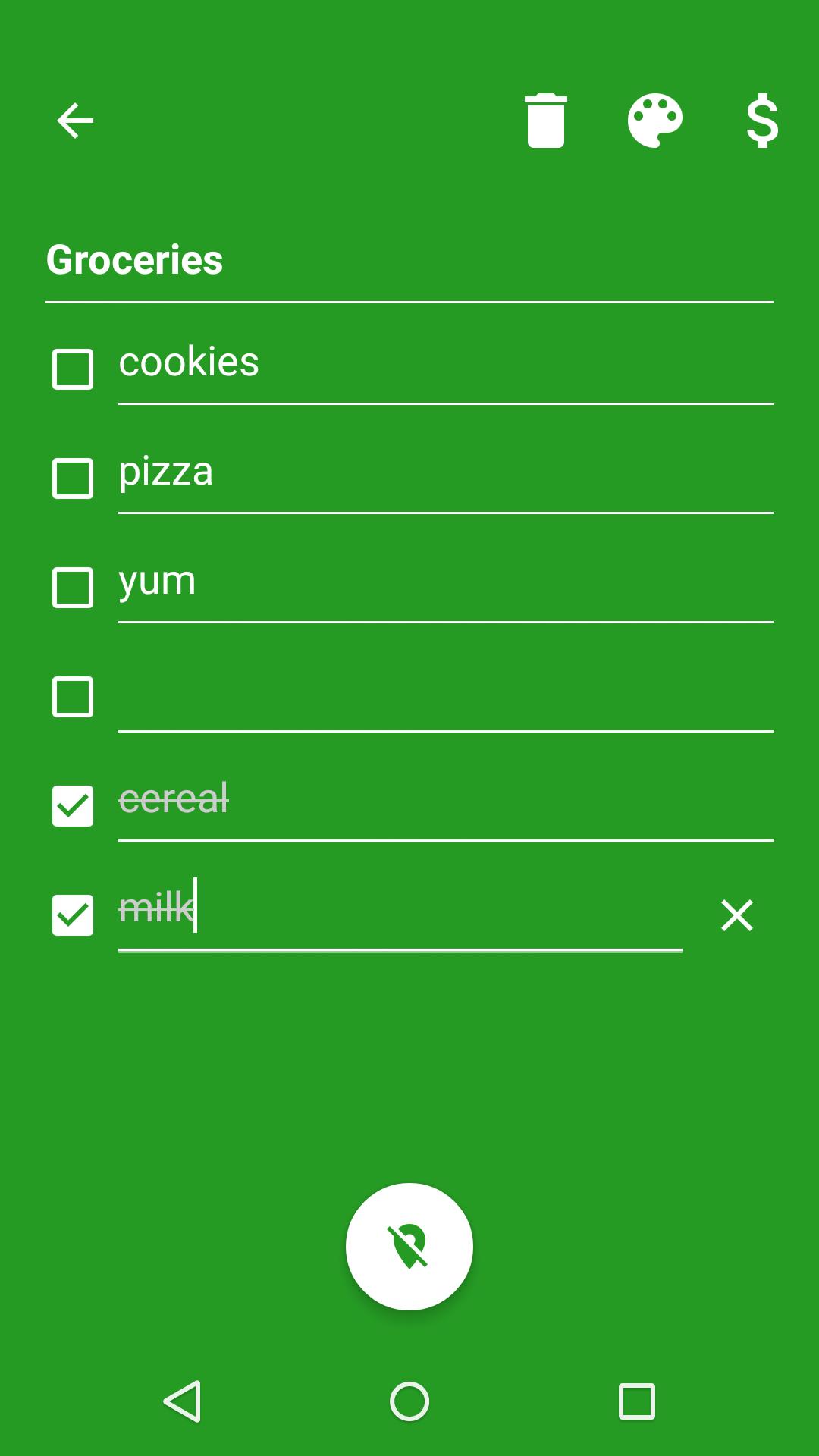Select the pizza text field

click(444, 472)
